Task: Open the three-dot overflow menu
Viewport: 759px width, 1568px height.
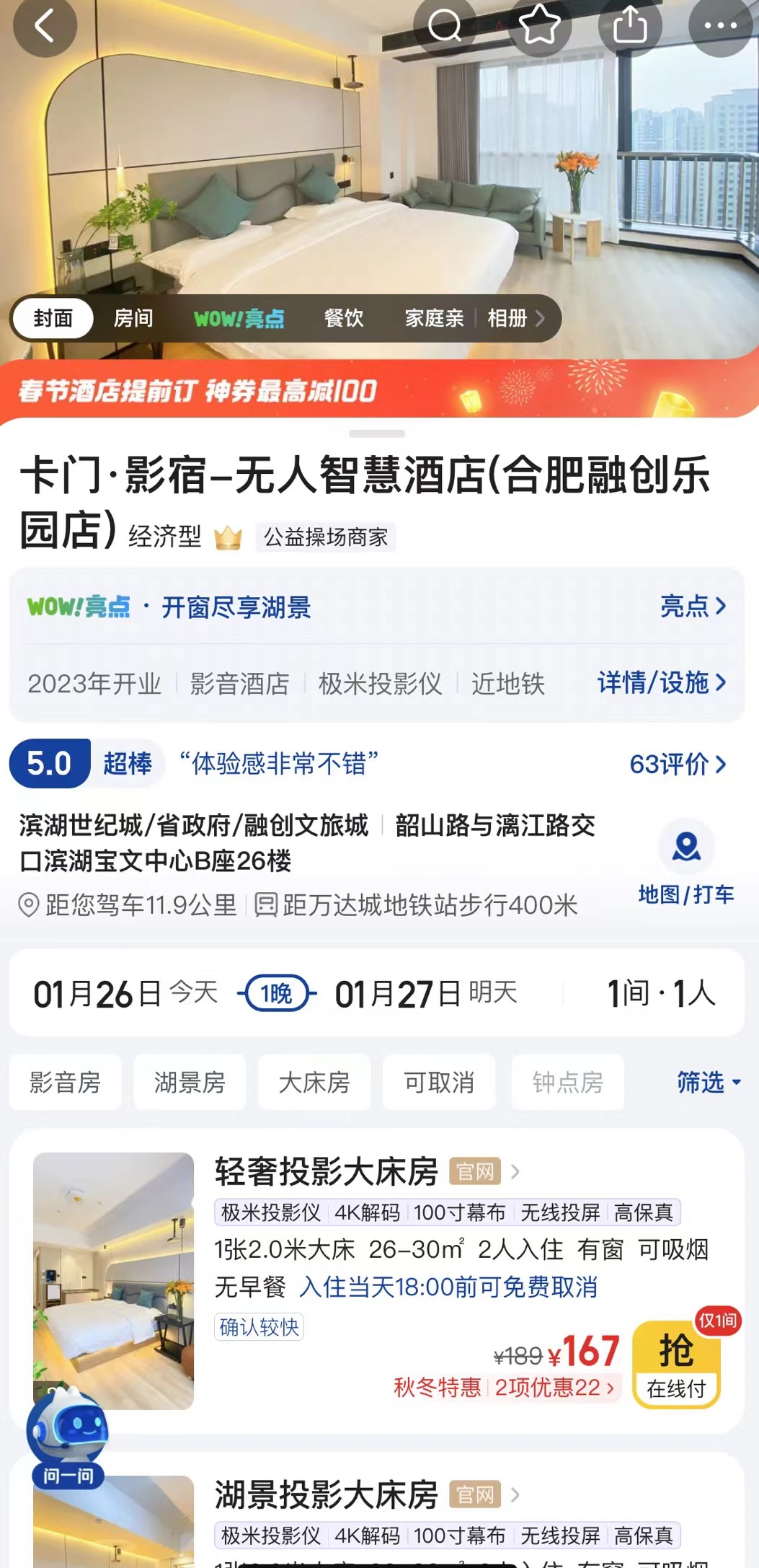Action: click(720, 27)
